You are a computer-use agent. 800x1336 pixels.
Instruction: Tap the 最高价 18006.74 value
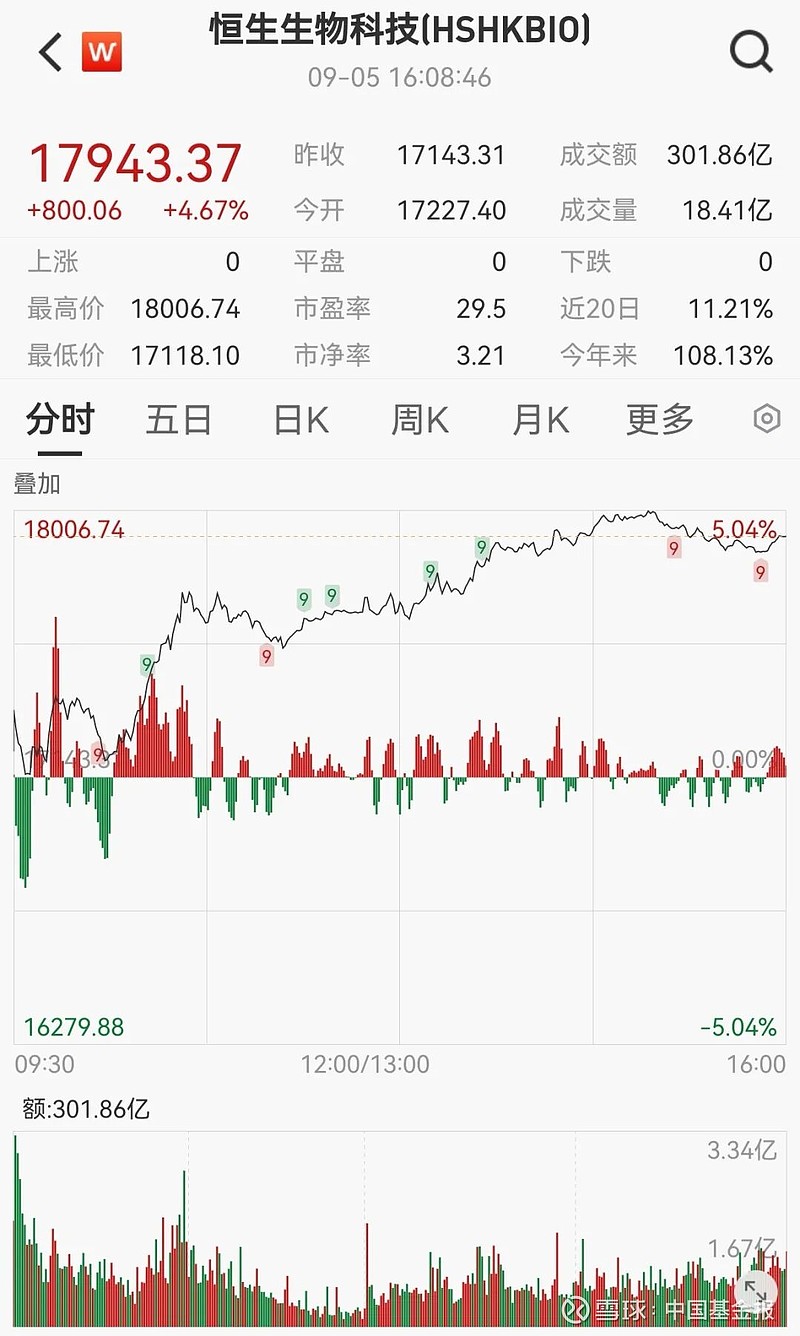pos(187,309)
